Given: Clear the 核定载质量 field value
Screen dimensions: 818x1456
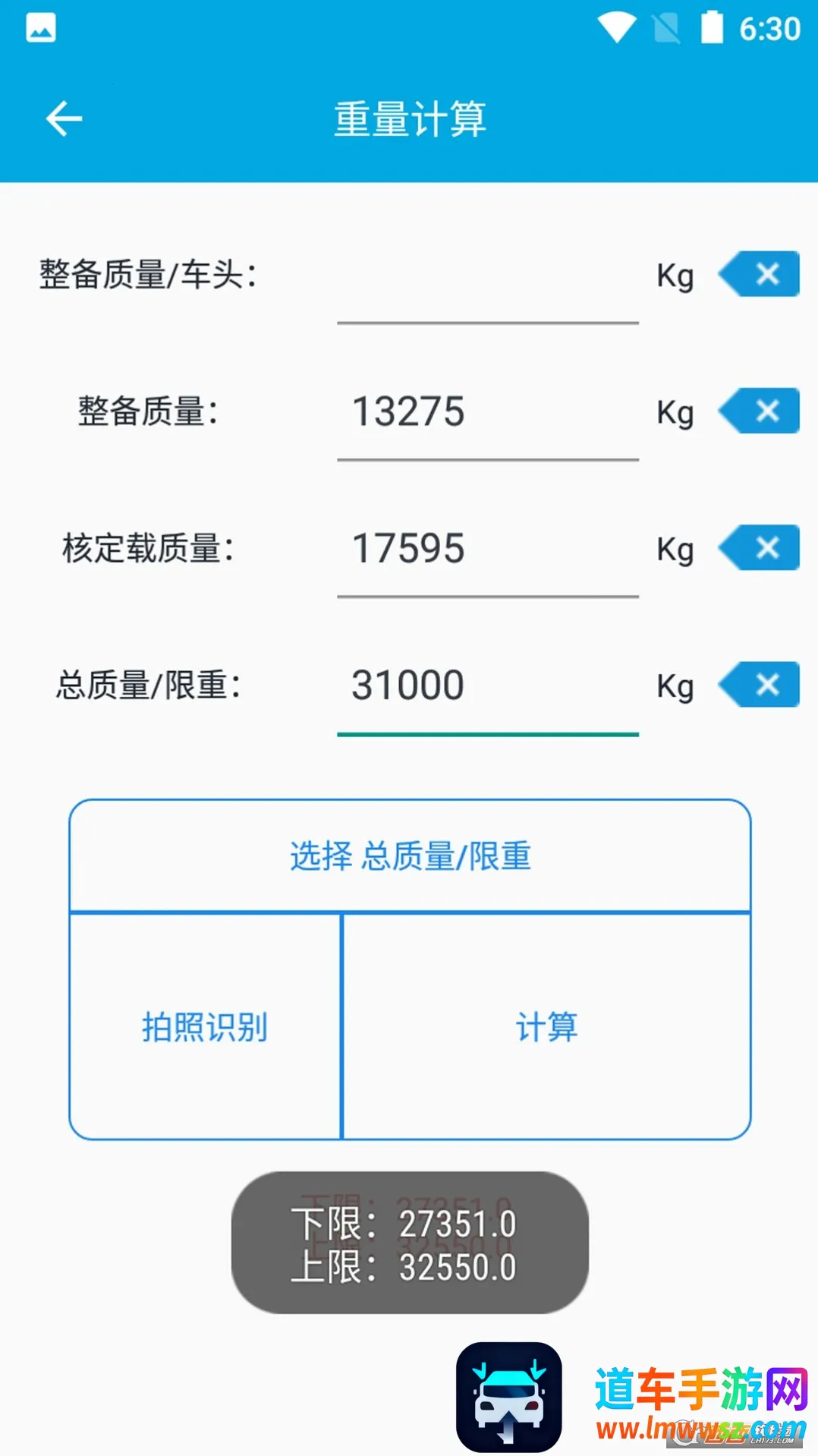Looking at the screenshot, I should (761, 547).
